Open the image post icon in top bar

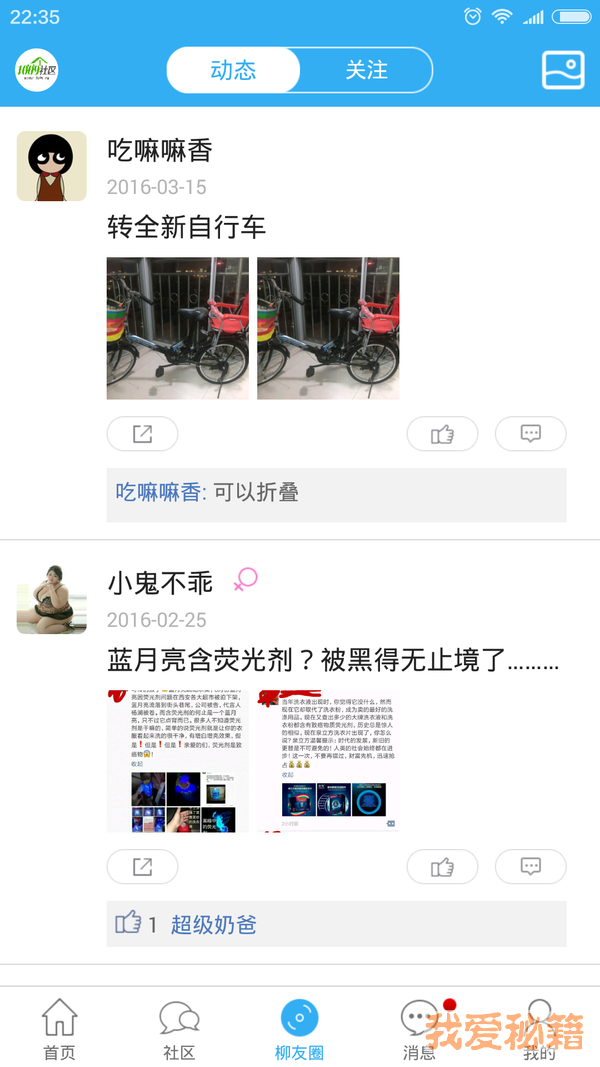coord(562,70)
